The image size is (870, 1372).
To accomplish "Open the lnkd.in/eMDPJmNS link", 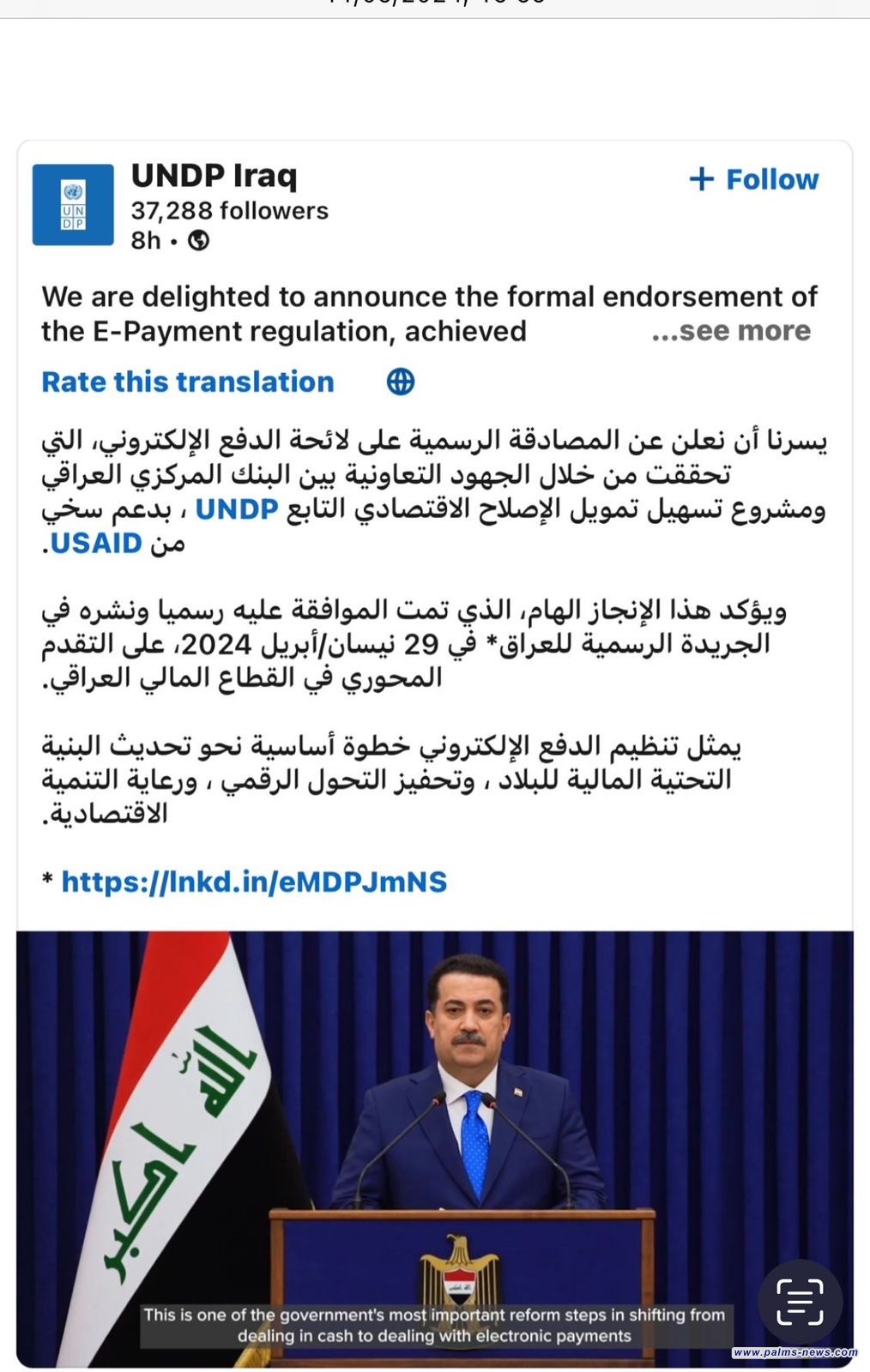I will coord(254,882).
